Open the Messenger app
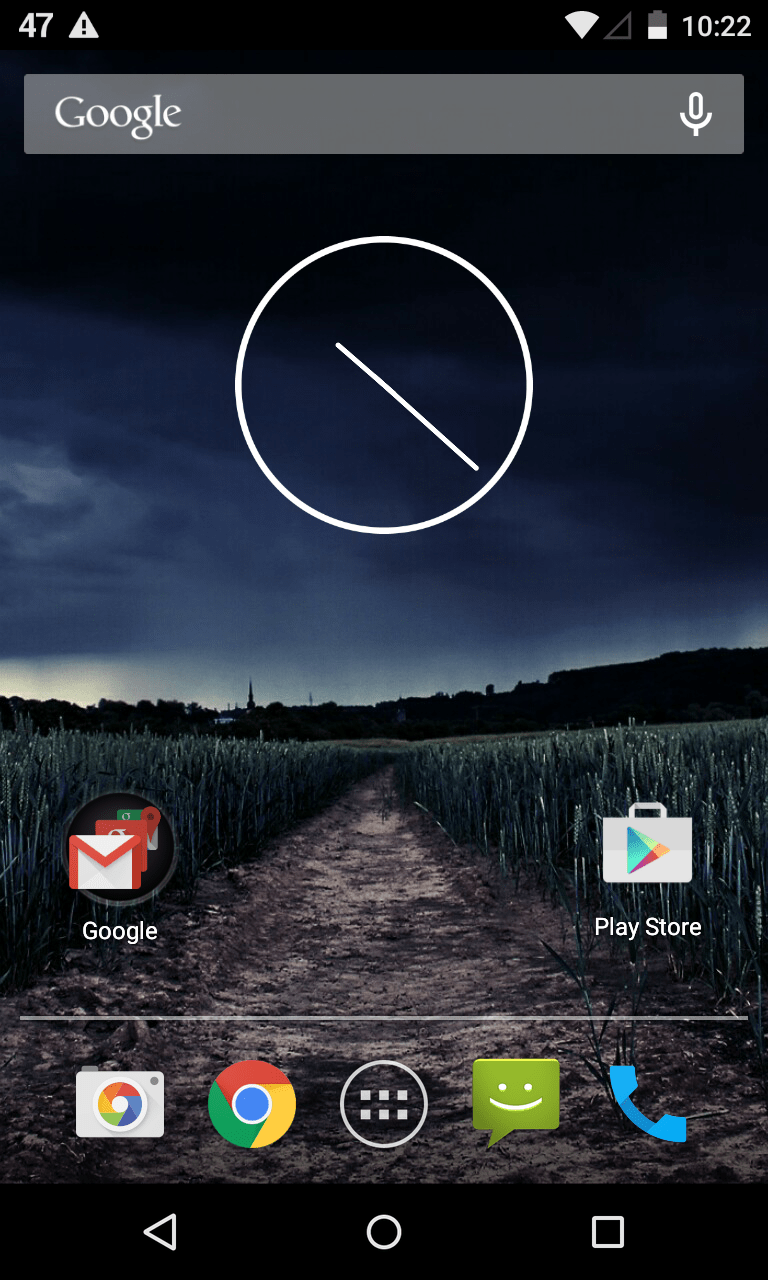The image size is (768, 1280). pos(516,1101)
